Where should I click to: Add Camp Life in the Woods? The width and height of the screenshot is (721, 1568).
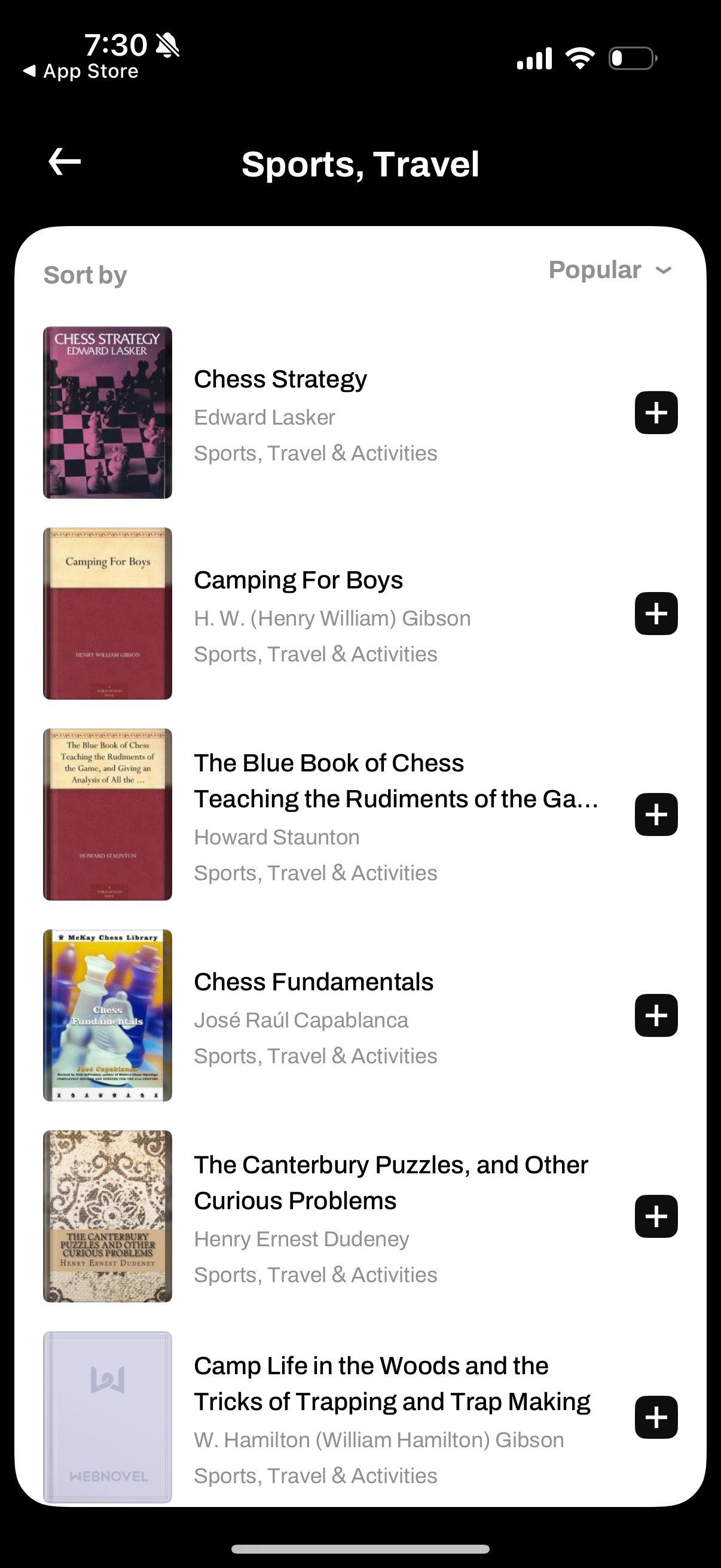(x=655, y=1418)
